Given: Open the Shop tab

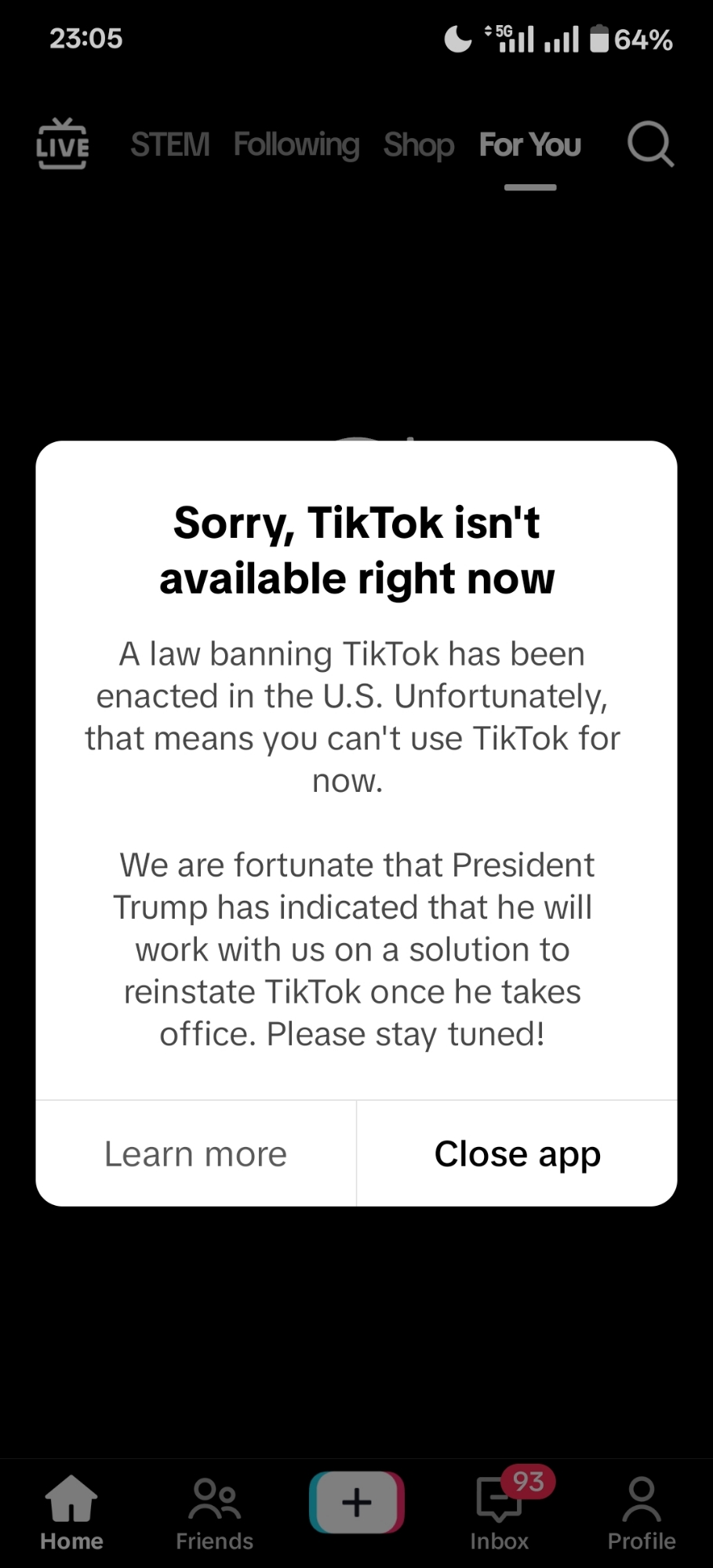Looking at the screenshot, I should point(419,145).
